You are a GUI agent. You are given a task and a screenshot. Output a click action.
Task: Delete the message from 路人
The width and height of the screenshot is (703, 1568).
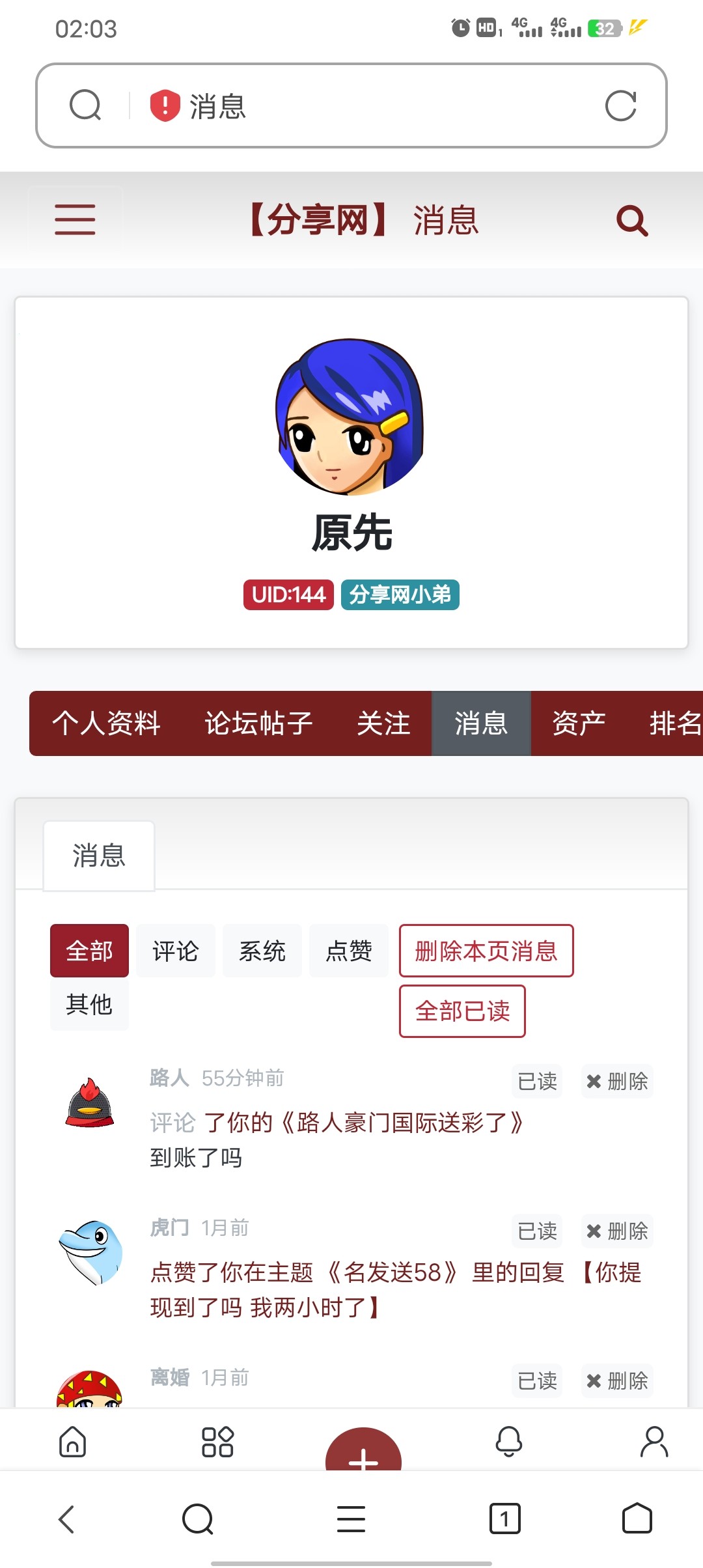coord(617,1082)
